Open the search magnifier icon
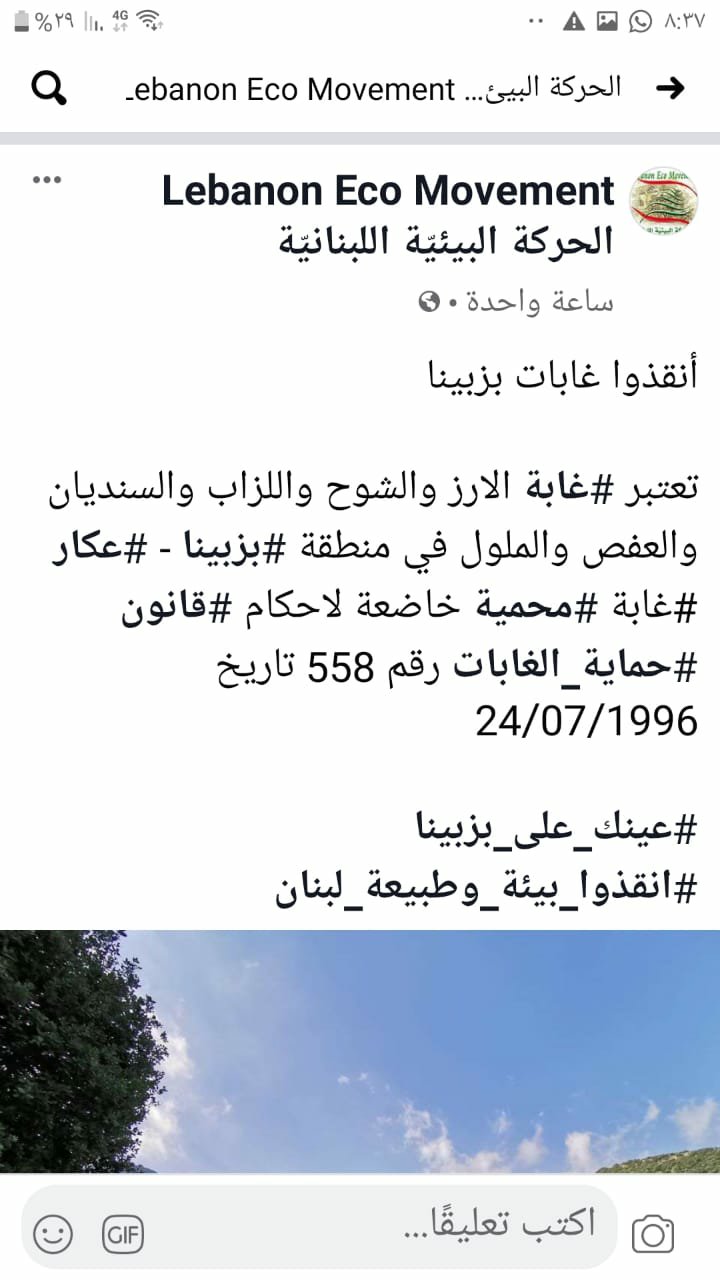 point(49,89)
